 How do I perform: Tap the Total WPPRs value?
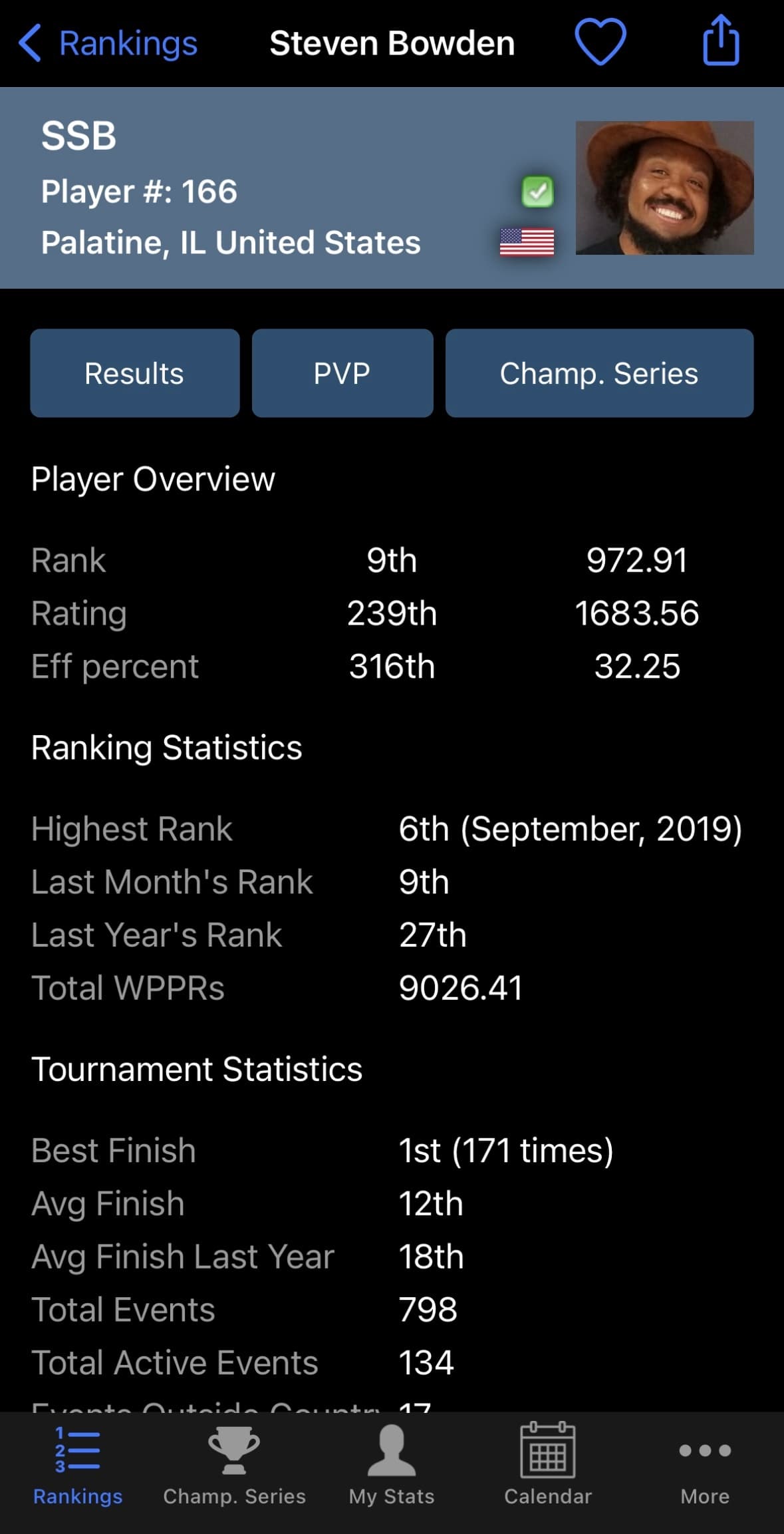461,987
